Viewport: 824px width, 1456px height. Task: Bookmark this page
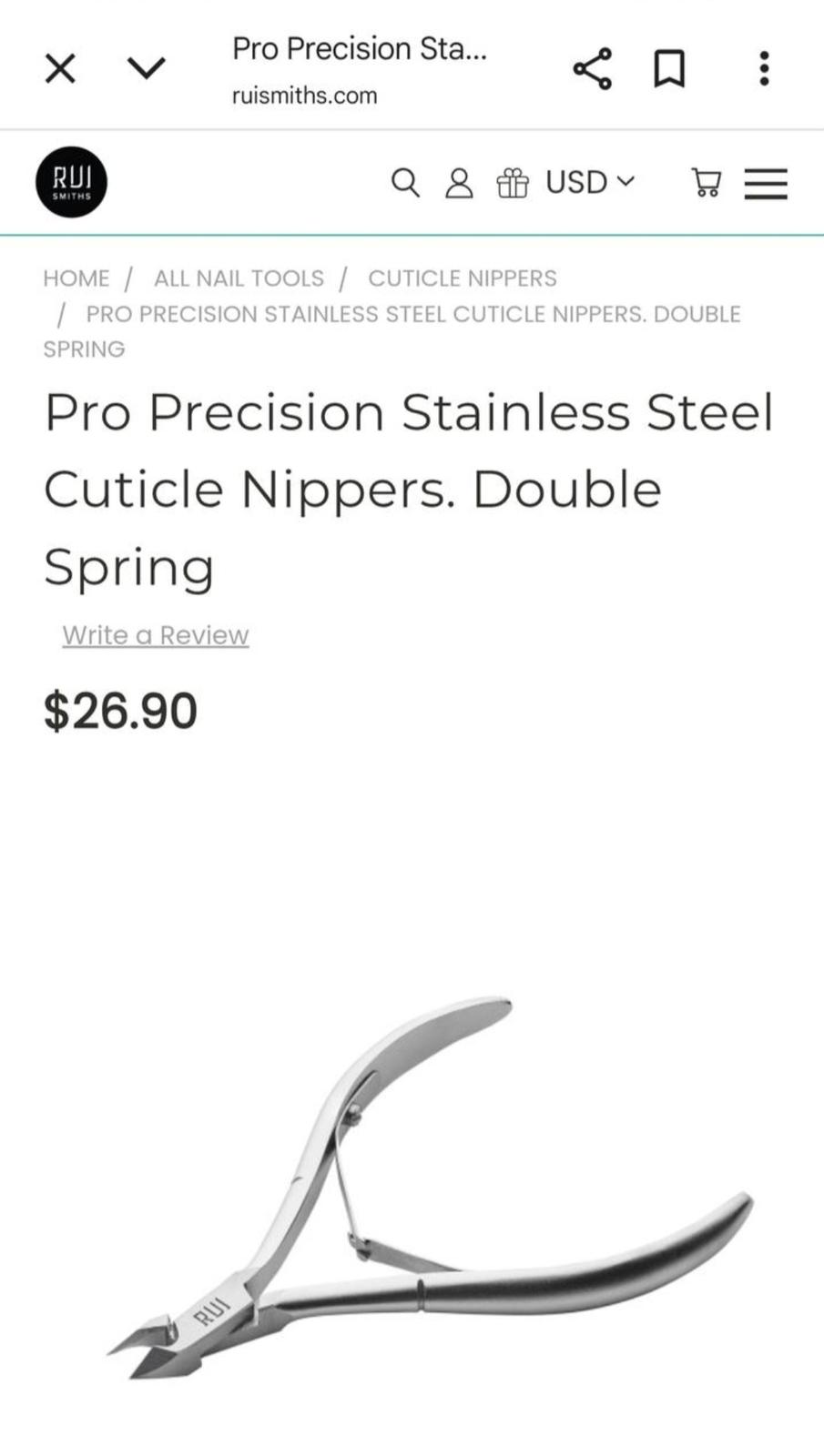point(669,69)
